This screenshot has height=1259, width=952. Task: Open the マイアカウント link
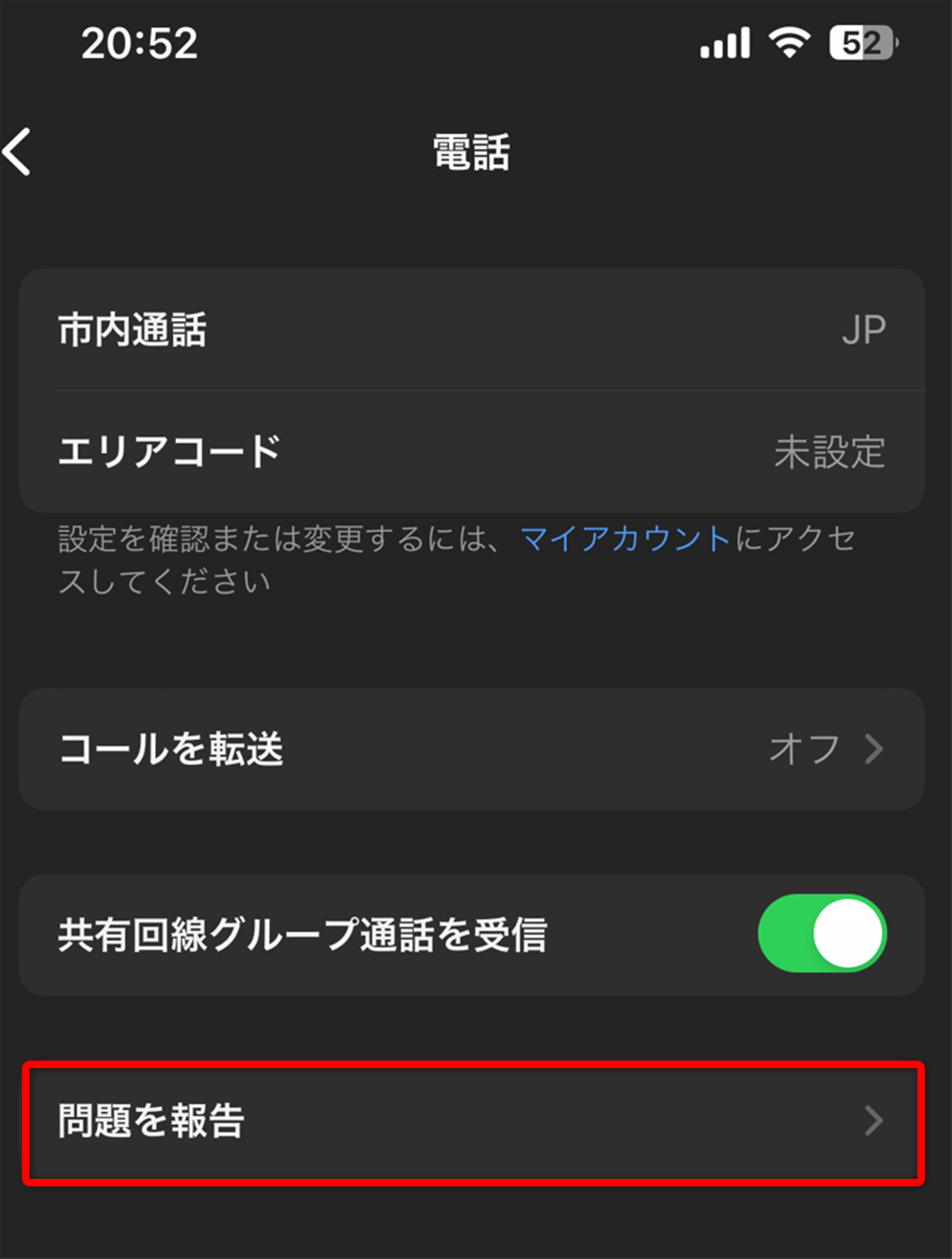tap(625, 539)
